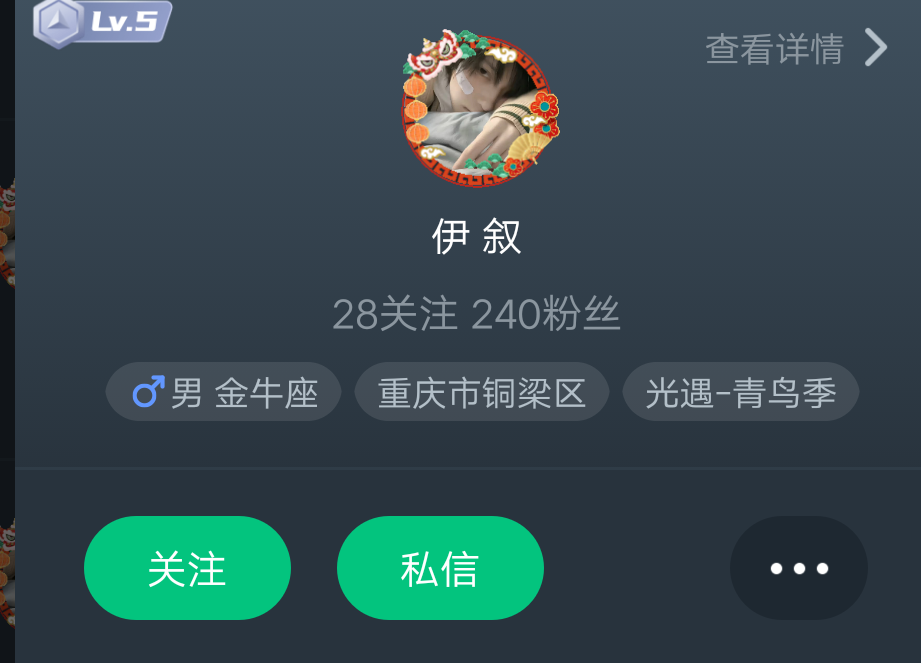
Task: Send a private message via 私信
Action: point(440,568)
